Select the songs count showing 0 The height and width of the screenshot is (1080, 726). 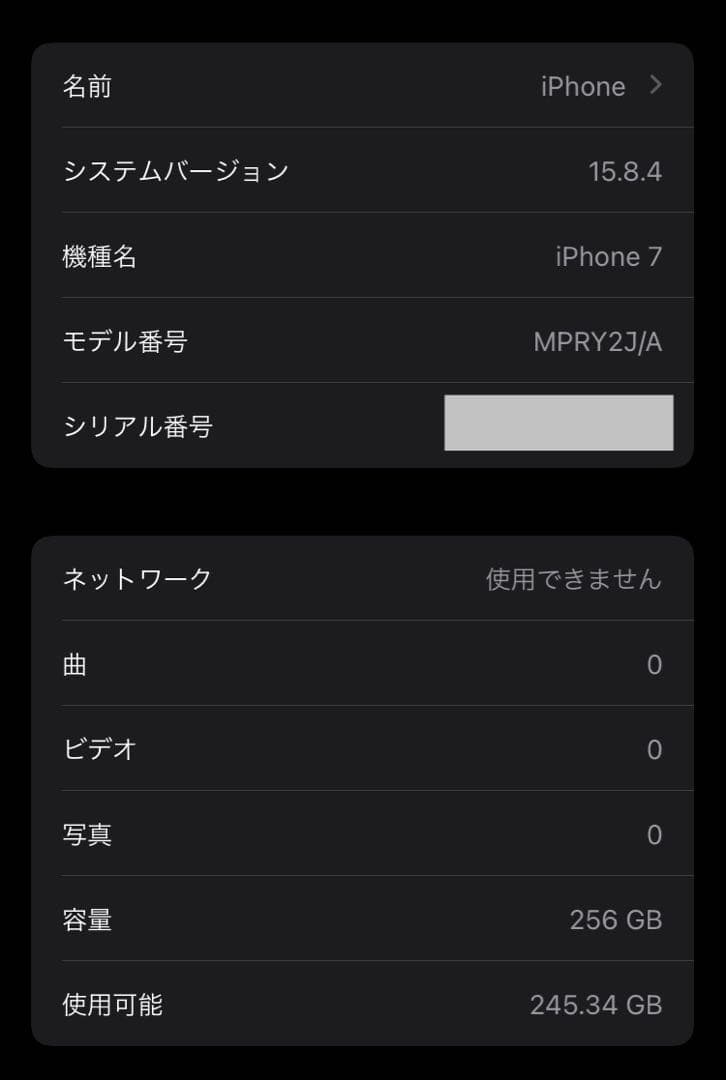point(655,664)
